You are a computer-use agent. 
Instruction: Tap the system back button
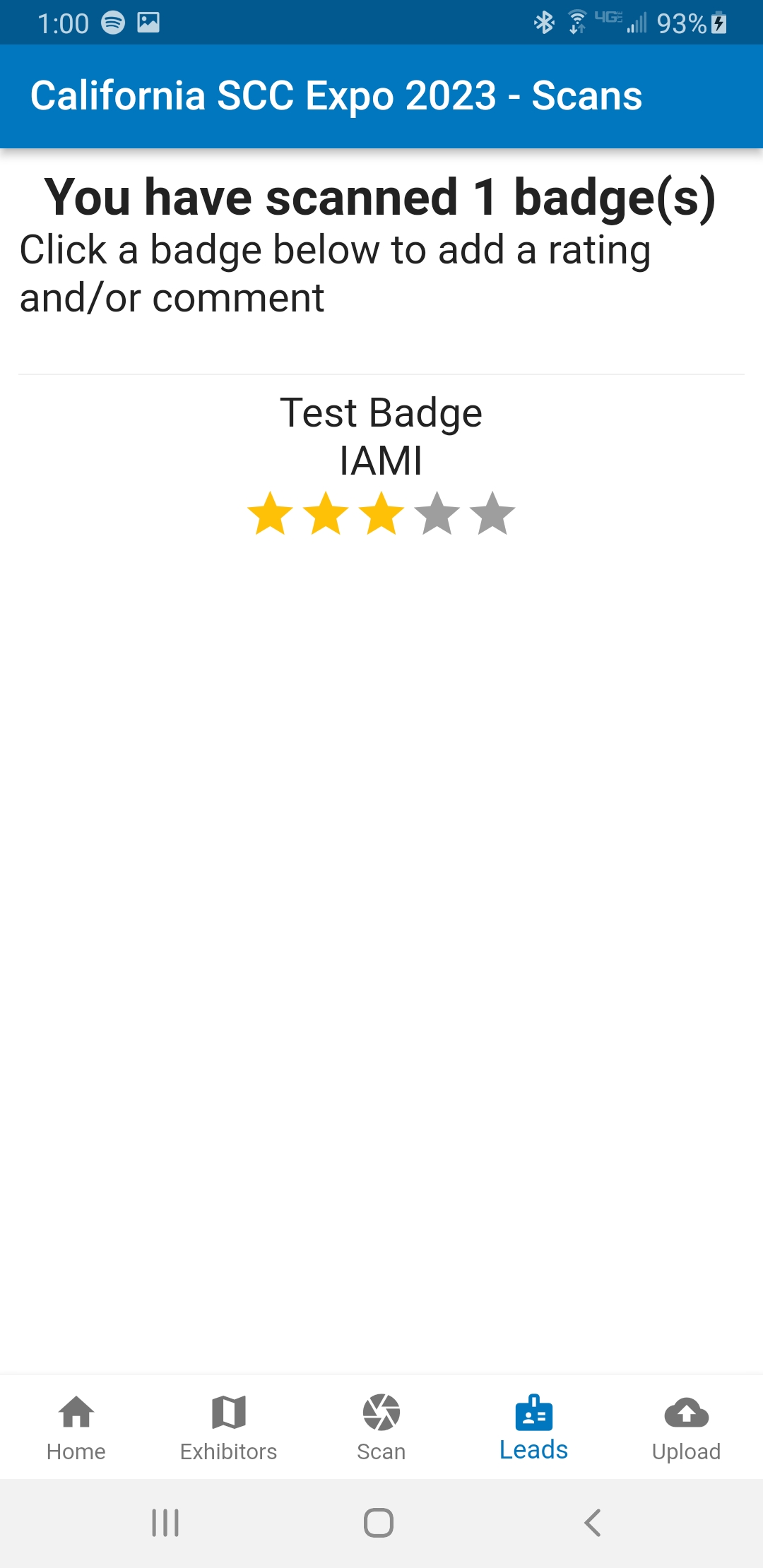point(593,1523)
